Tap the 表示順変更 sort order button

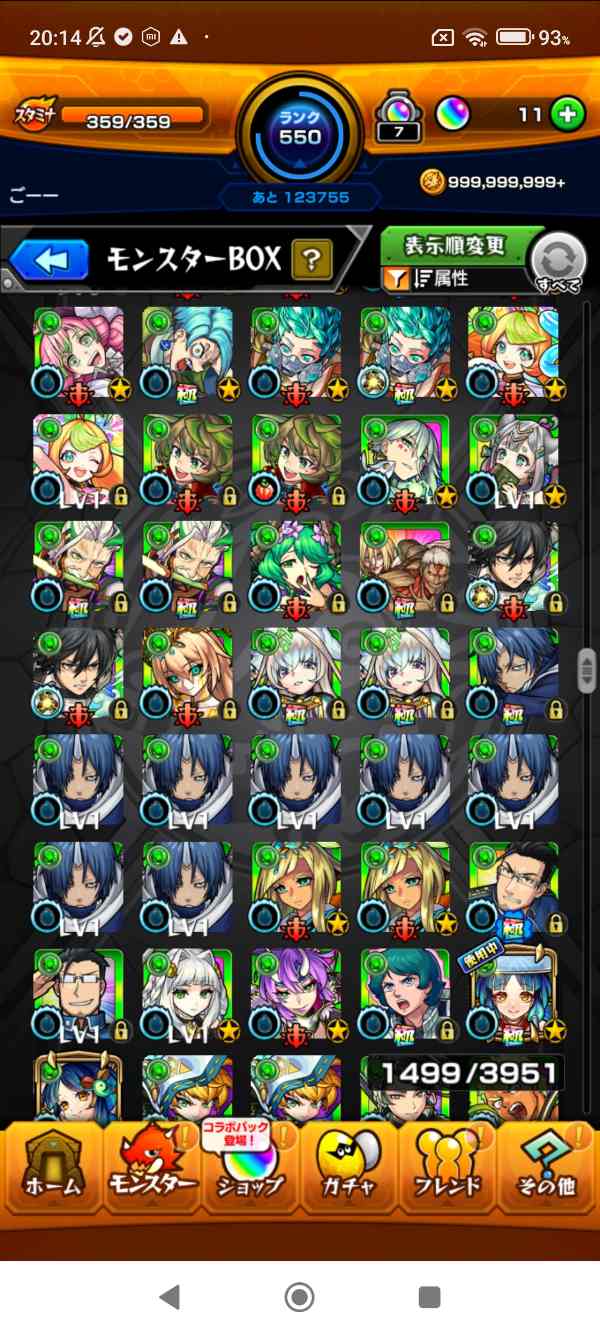point(455,245)
